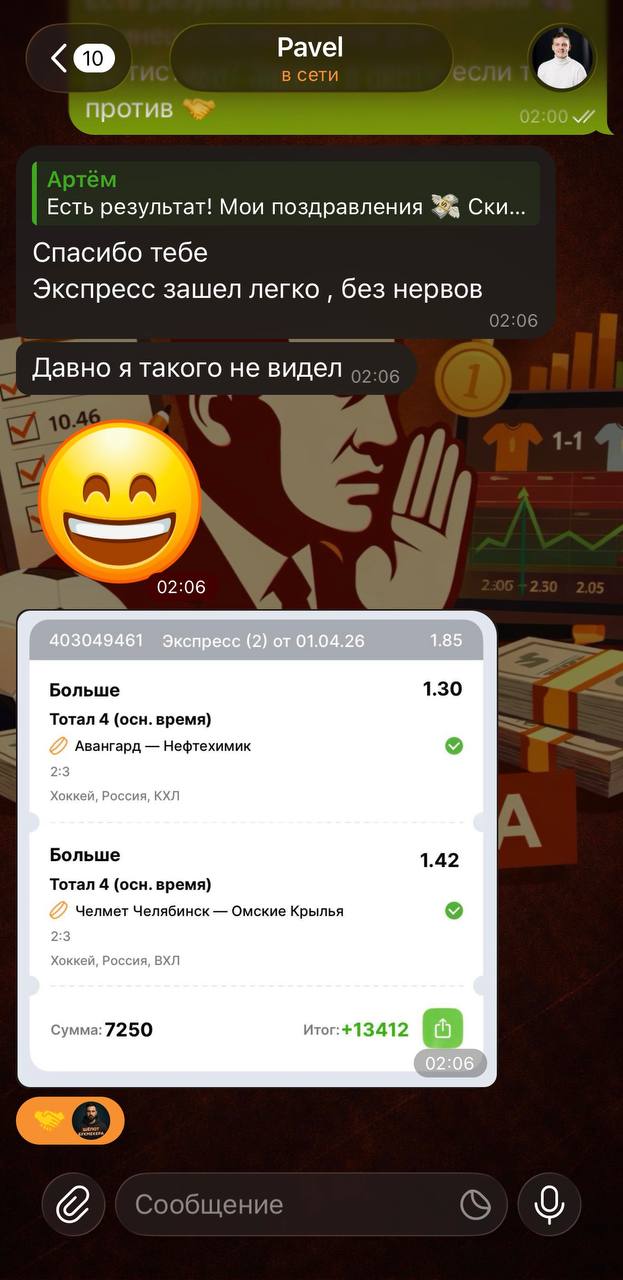Record a voice message with the microphone
Screen dimensions: 623x1280
coord(549,1205)
